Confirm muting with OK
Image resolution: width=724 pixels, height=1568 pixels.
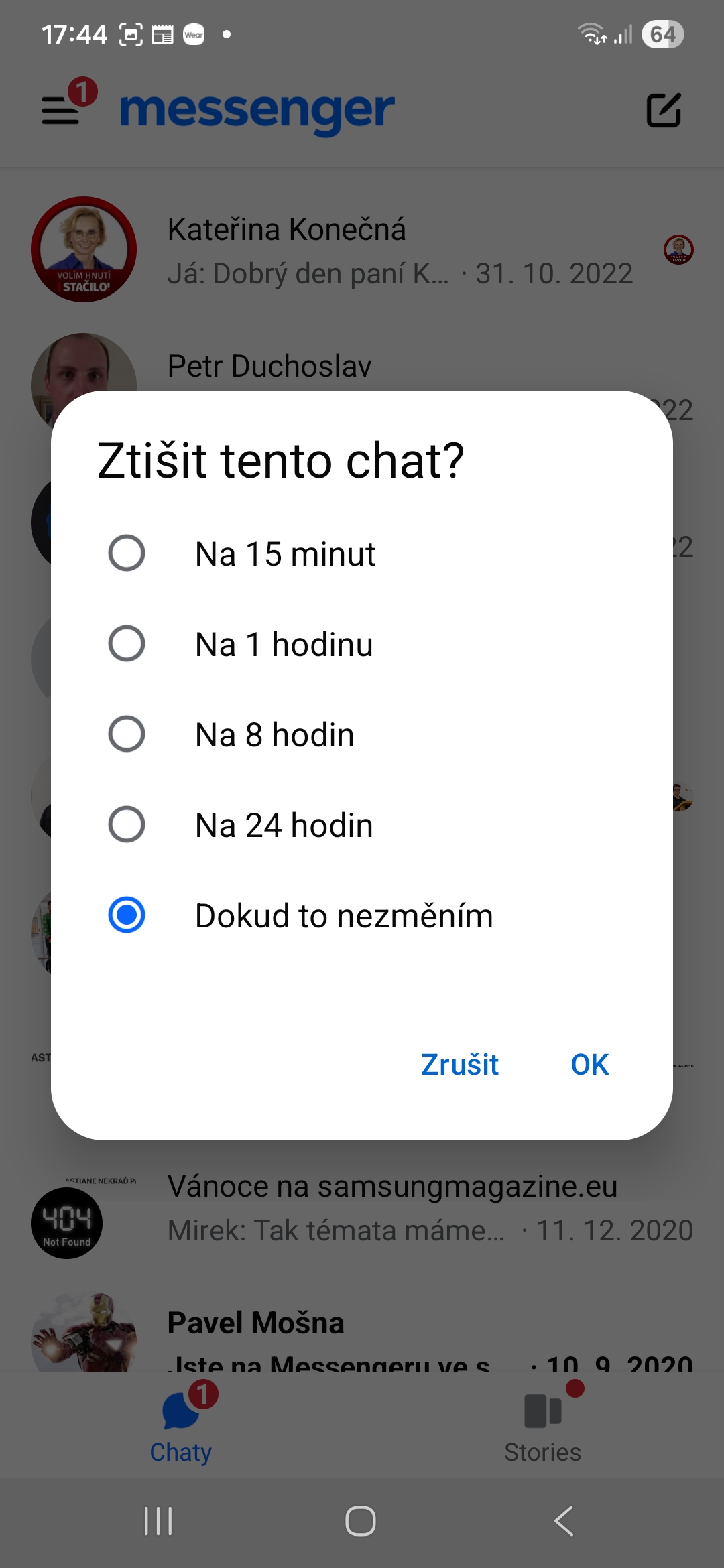pos(589,1065)
